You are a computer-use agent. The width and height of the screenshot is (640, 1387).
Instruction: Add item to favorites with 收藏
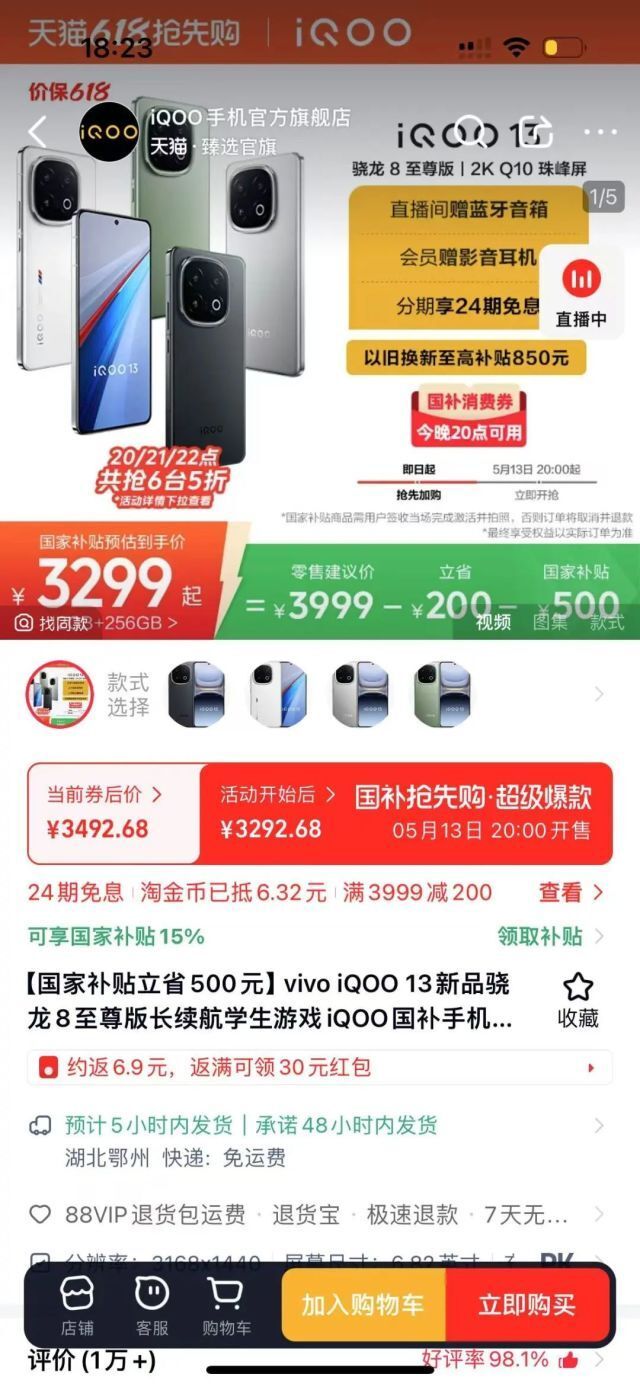(578, 1000)
